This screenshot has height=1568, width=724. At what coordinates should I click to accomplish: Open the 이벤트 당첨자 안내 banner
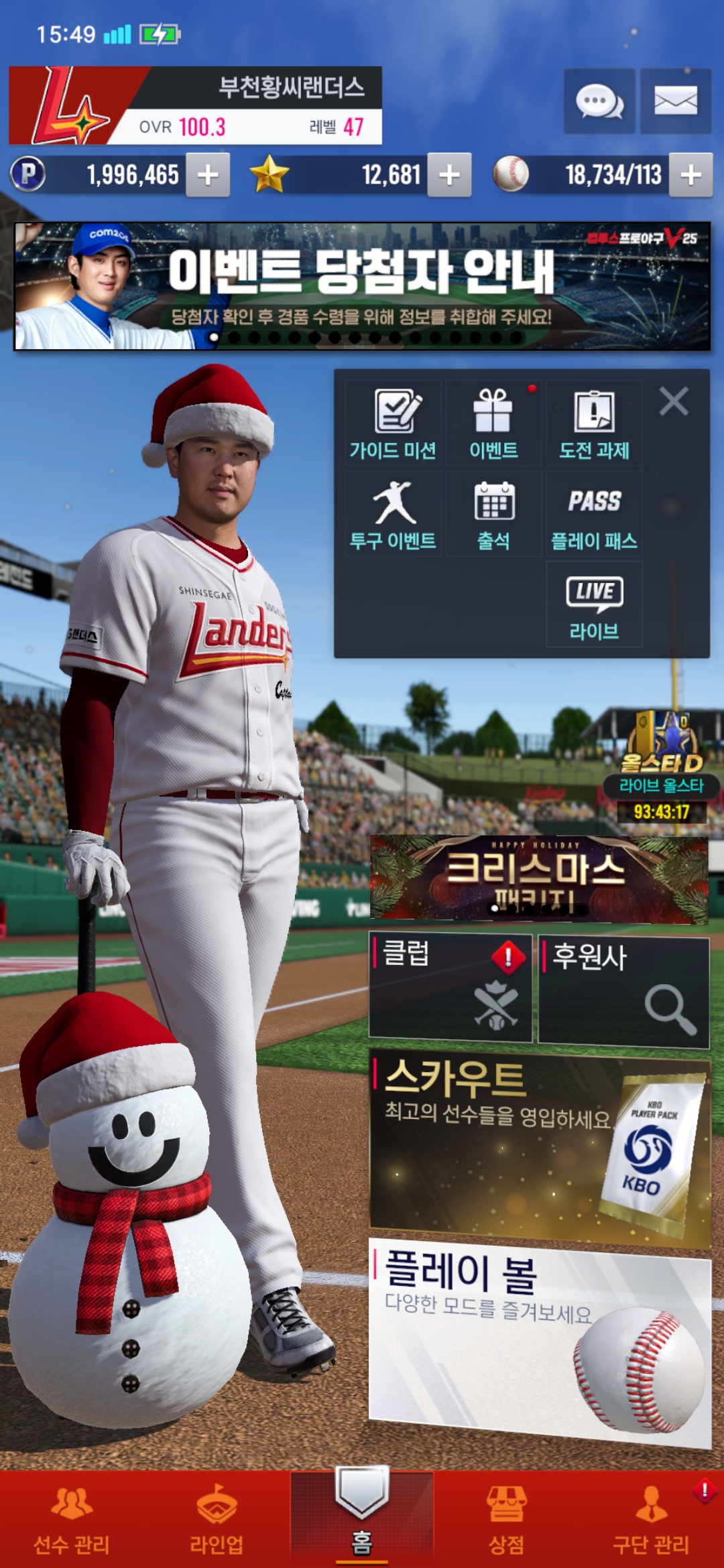pyautogui.click(x=362, y=286)
